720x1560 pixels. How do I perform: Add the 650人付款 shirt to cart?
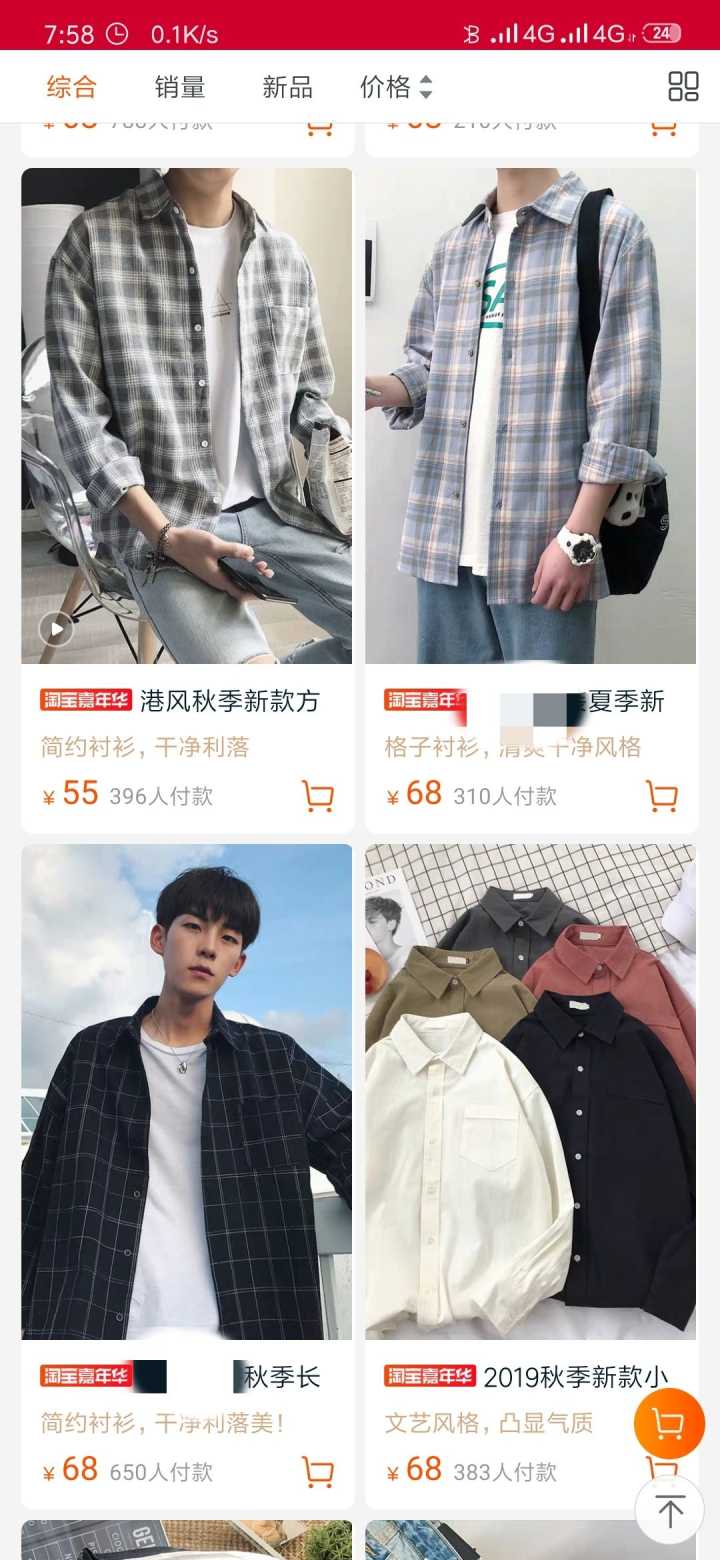click(x=318, y=1472)
